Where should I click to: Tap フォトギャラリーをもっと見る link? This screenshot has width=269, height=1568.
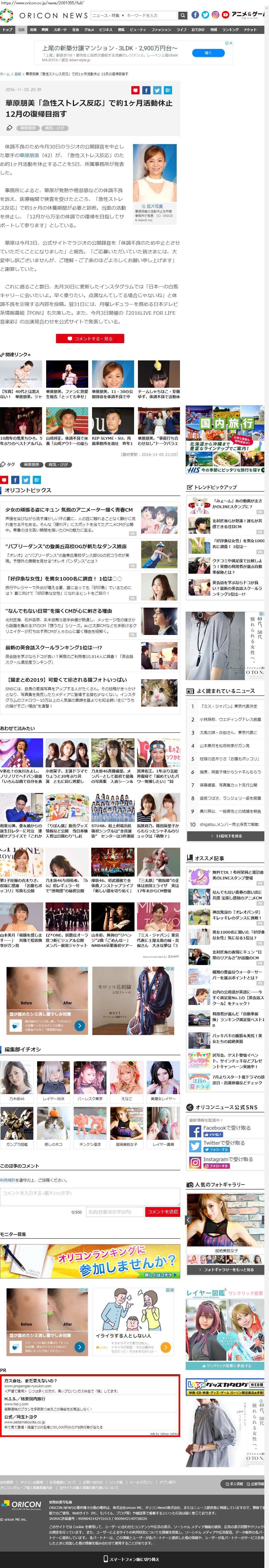click(x=225, y=1270)
